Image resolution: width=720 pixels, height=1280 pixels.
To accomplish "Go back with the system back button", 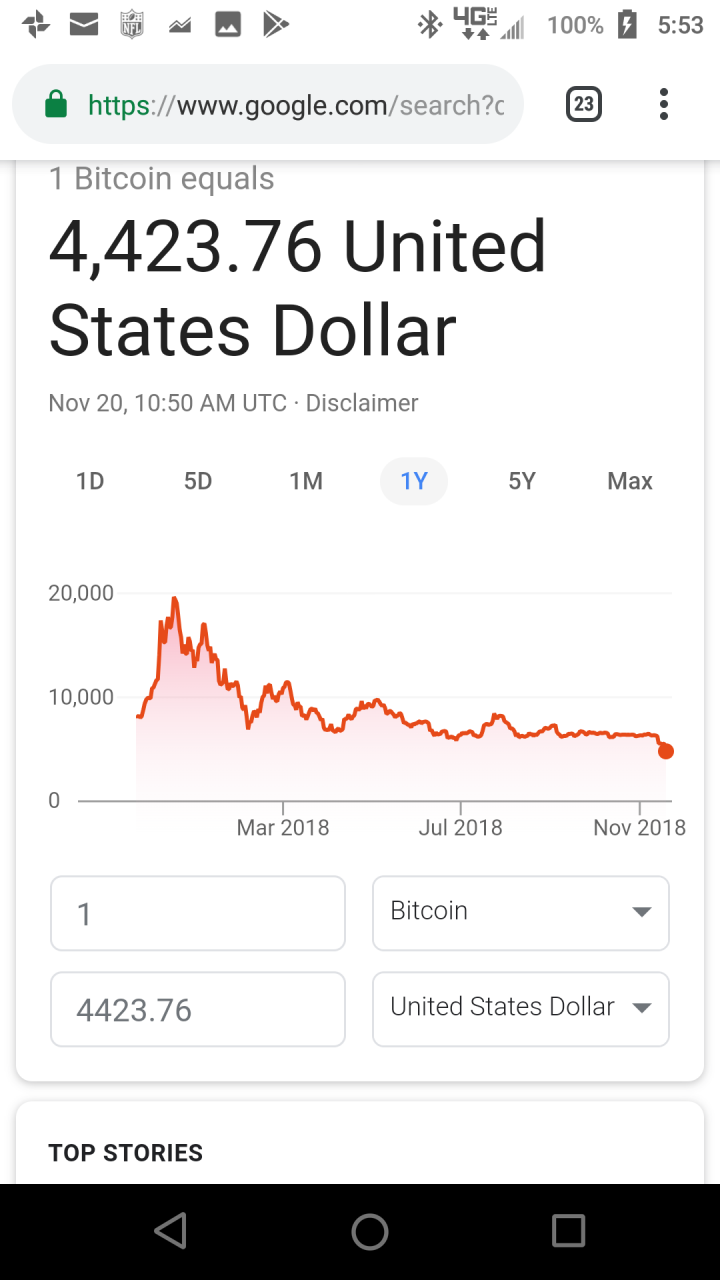I will tap(171, 1231).
